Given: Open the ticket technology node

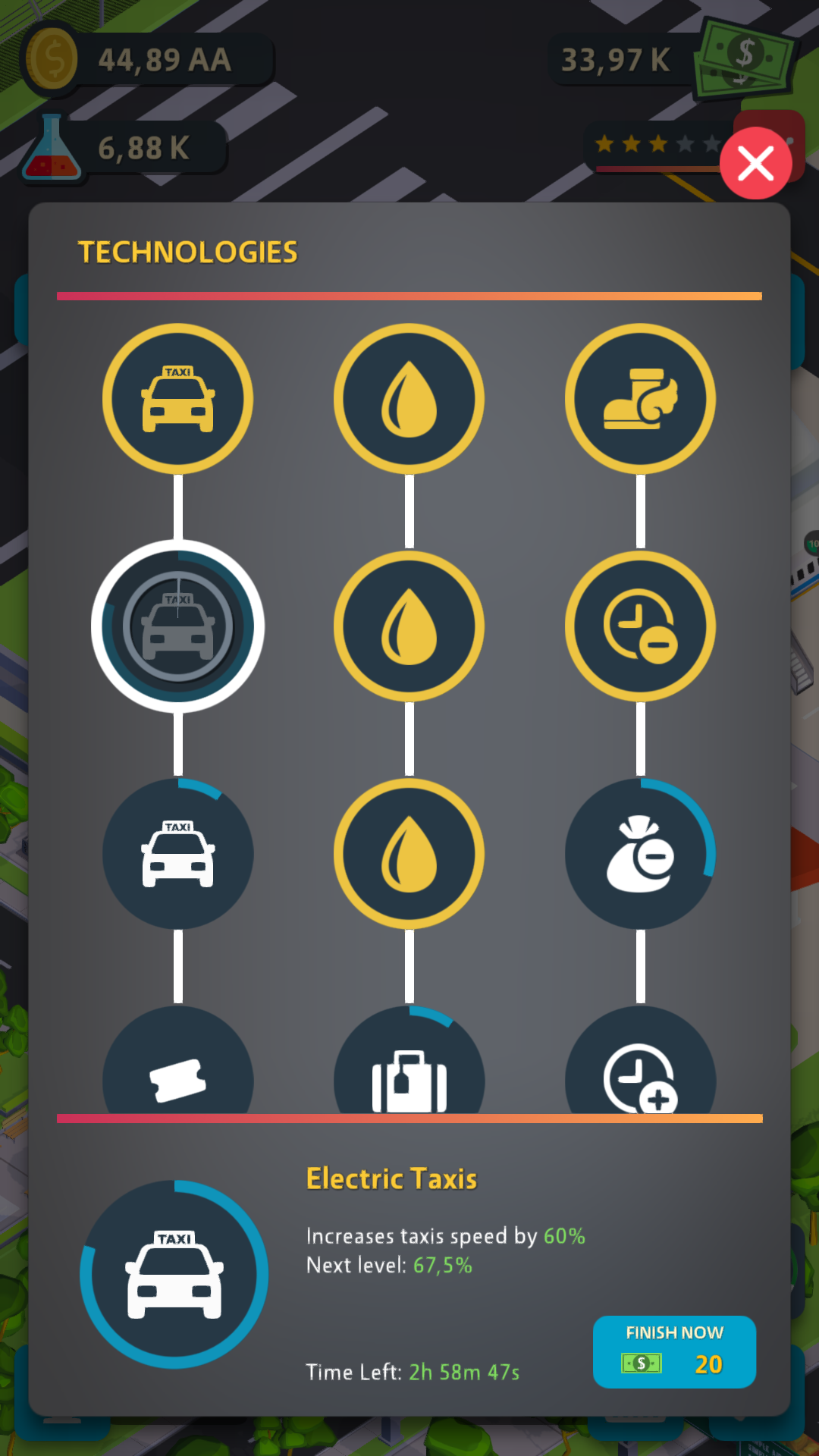Looking at the screenshot, I should (178, 1069).
